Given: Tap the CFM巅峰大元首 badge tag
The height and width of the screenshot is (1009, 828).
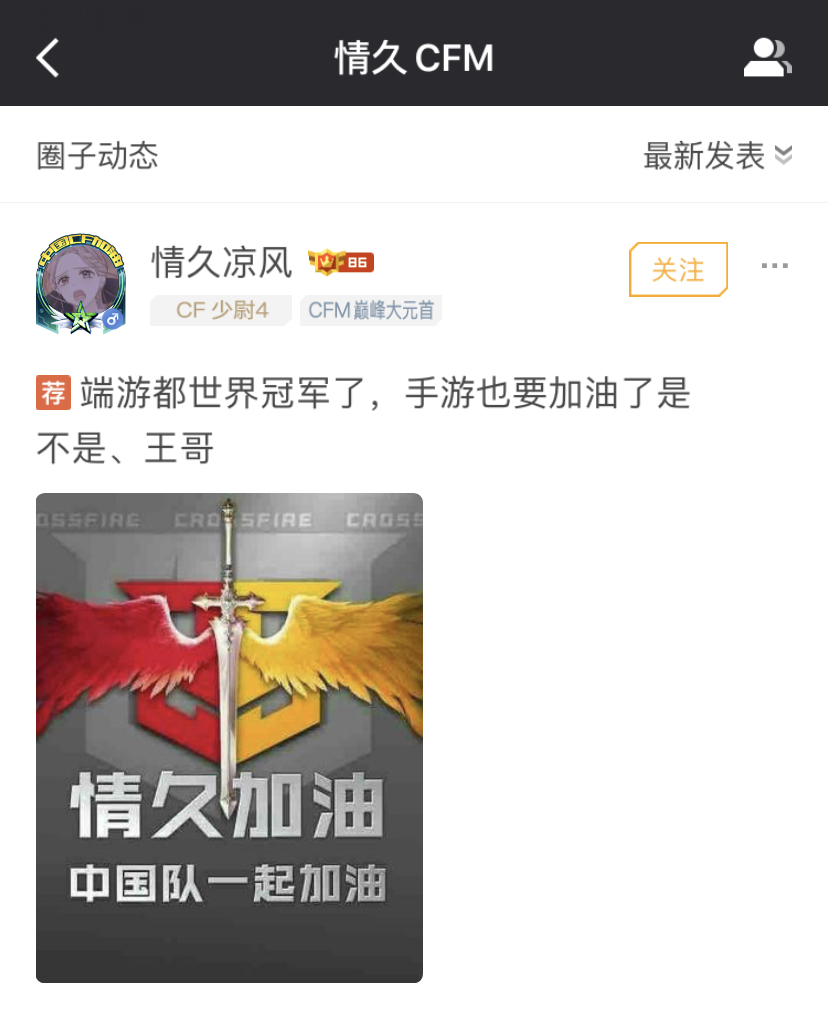Looking at the screenshot, I should click(371, 310).
